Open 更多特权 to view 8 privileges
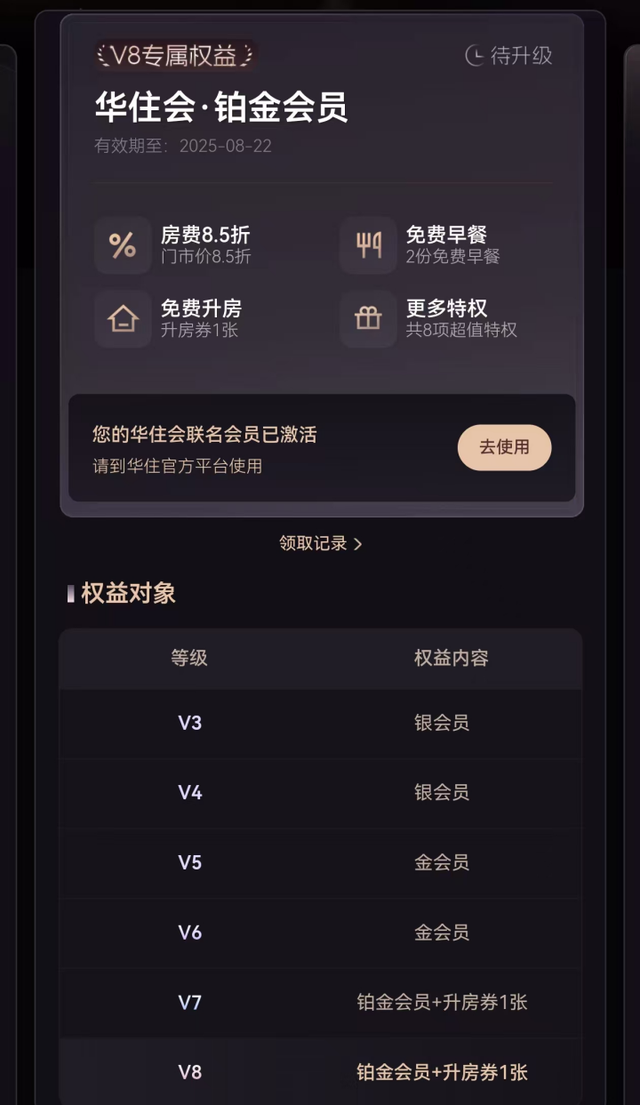The height and width of the screenshot is (1105, 640). (445, 318)
